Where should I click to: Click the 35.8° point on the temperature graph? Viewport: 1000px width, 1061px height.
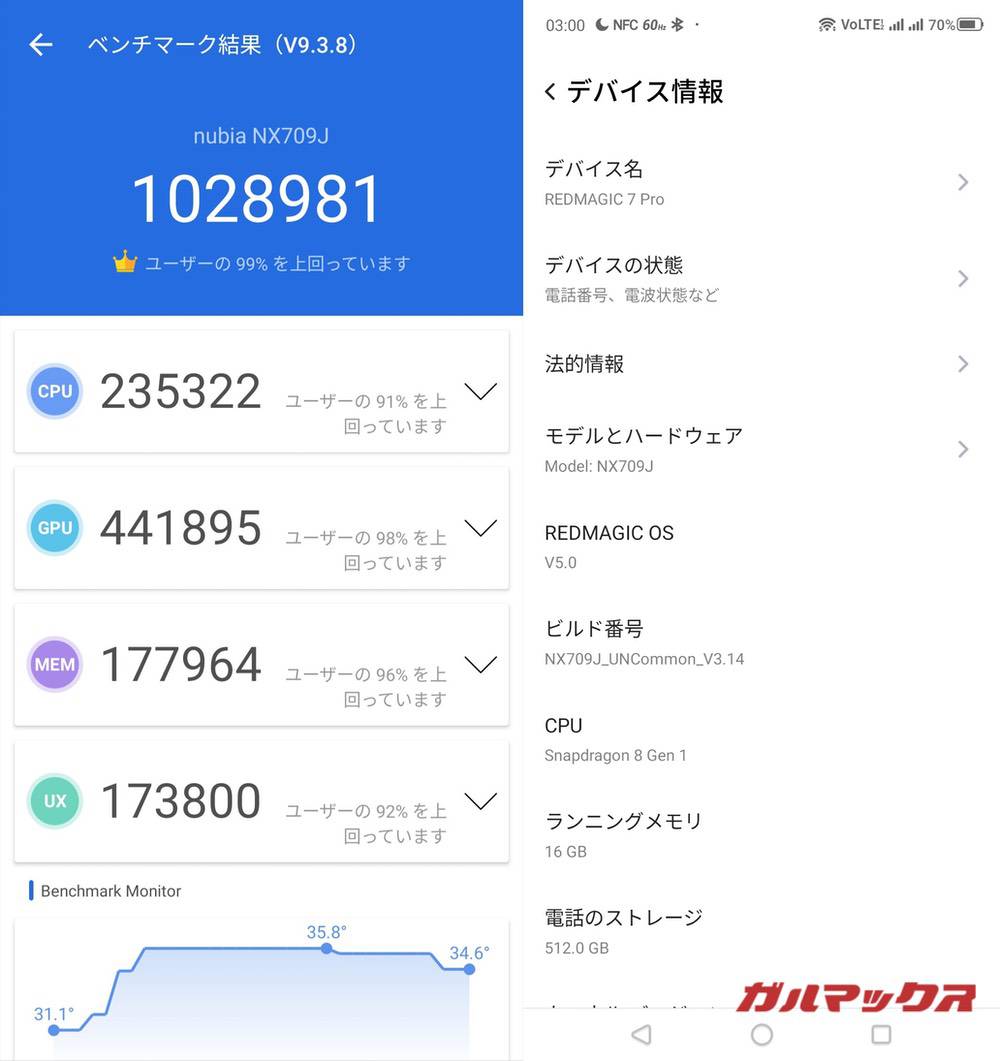coord(327,949)
